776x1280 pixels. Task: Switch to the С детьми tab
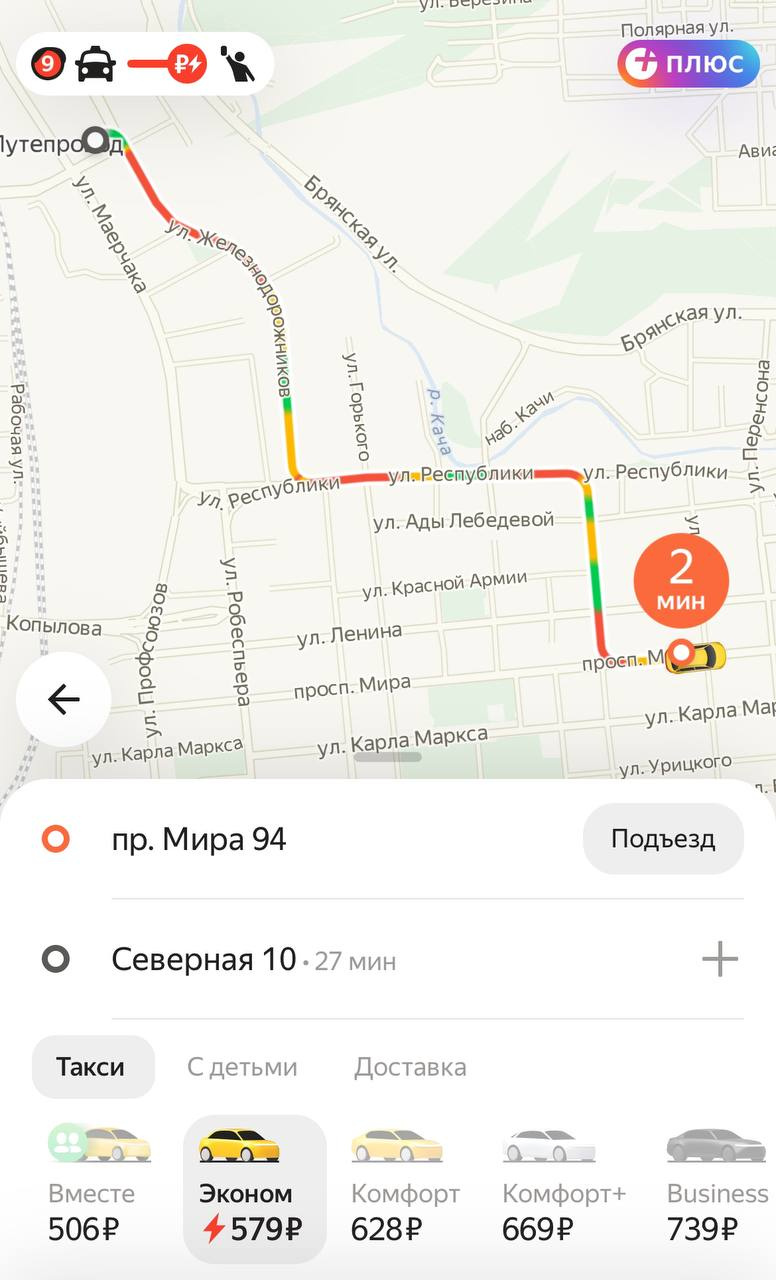tap(242, 1067)
